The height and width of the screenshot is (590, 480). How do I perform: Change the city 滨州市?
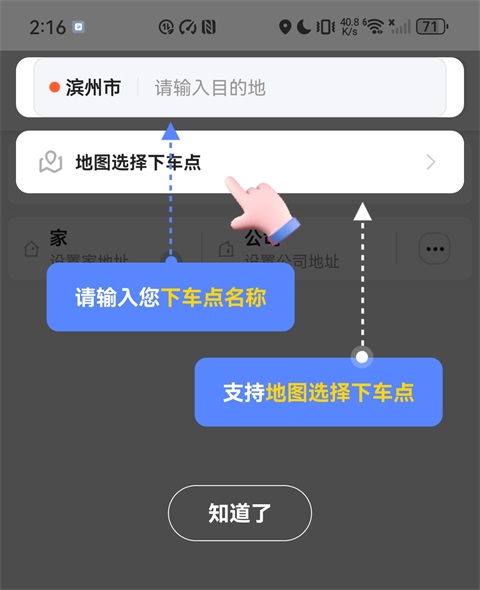pos(85,87)
